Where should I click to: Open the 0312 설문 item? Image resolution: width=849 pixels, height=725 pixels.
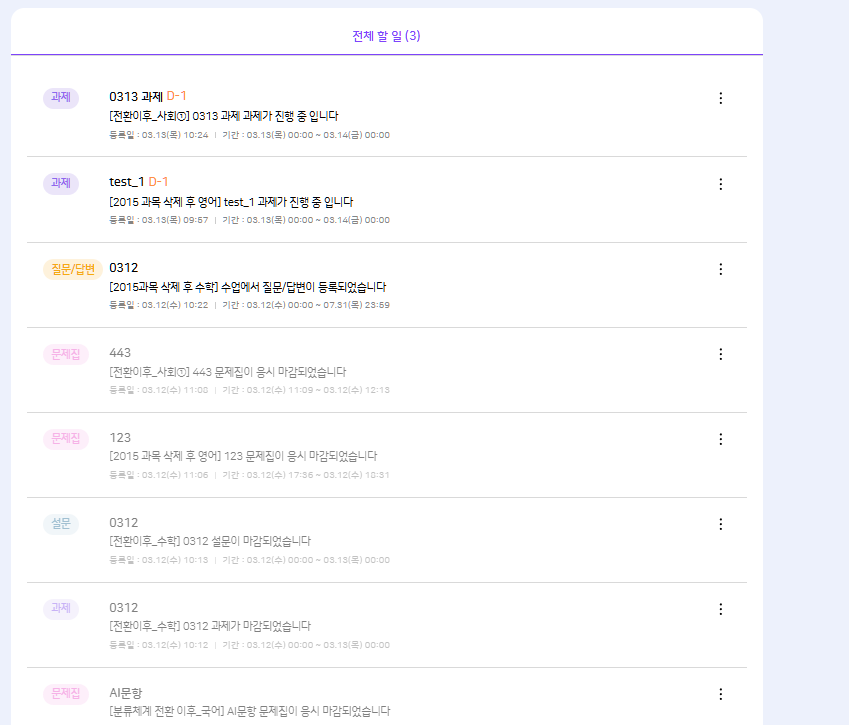click(x=124, y=523)
